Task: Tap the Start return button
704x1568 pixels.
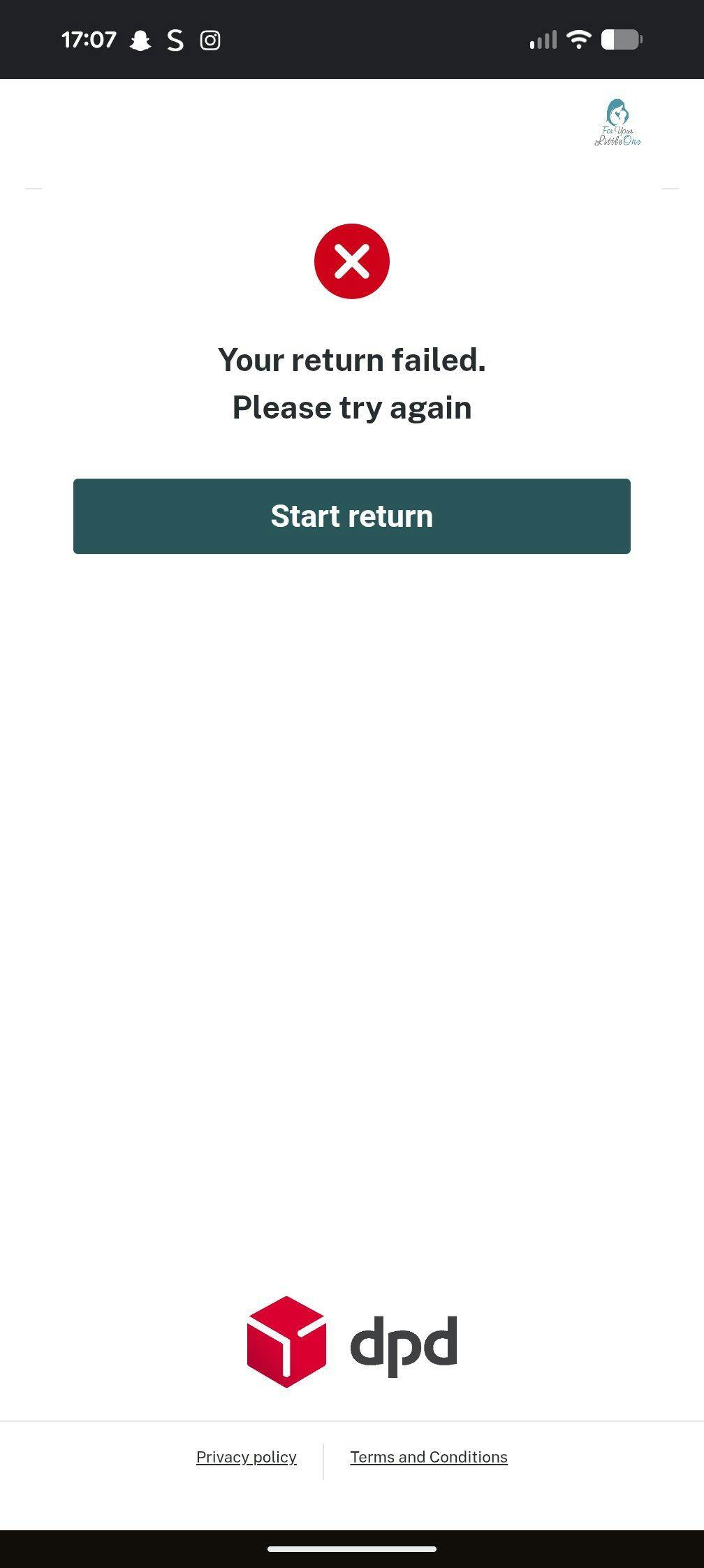Action: click(x=351, y=516)
